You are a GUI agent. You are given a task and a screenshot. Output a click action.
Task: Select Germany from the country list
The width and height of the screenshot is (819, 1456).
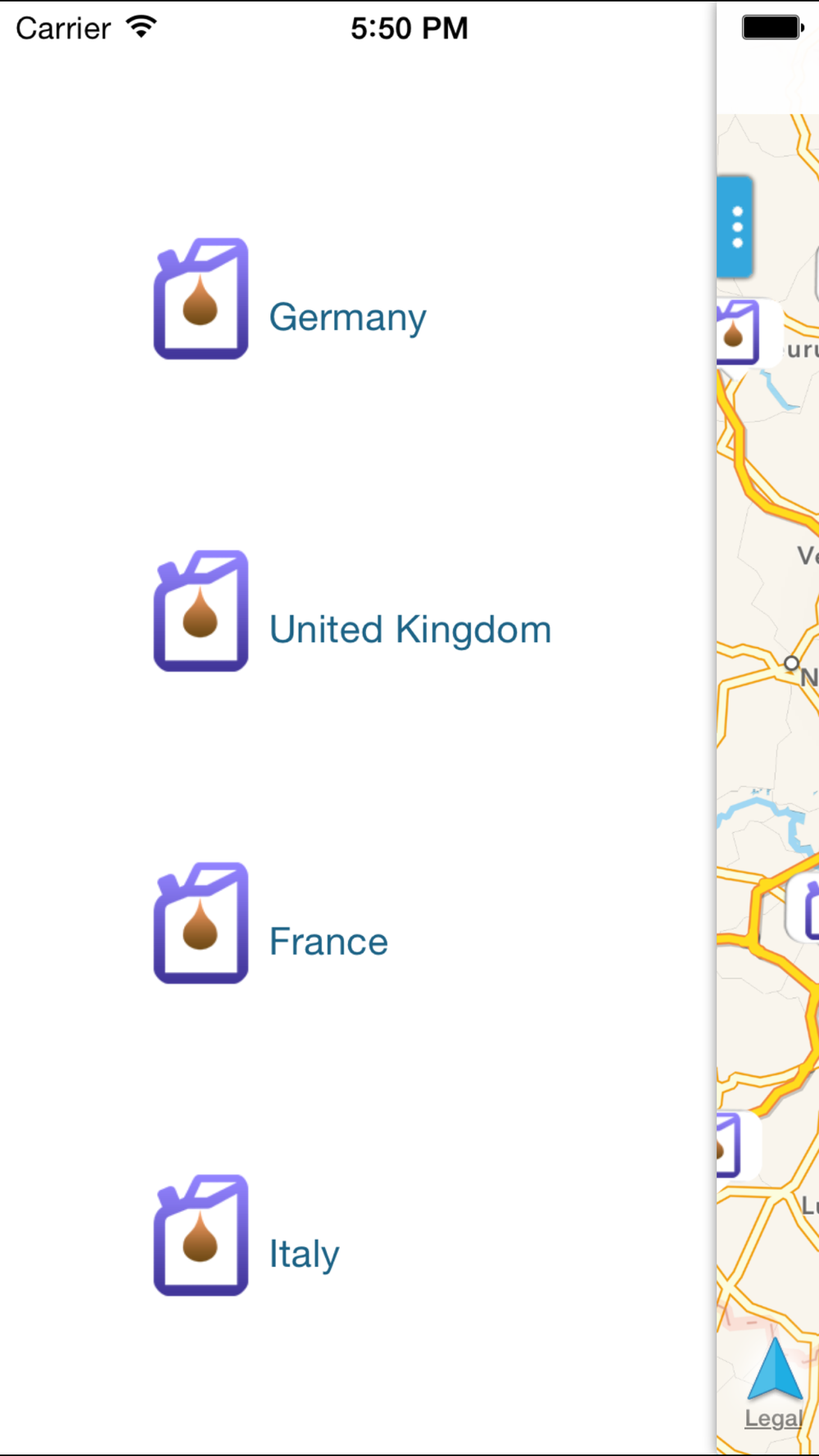click(x=347, y=317)
